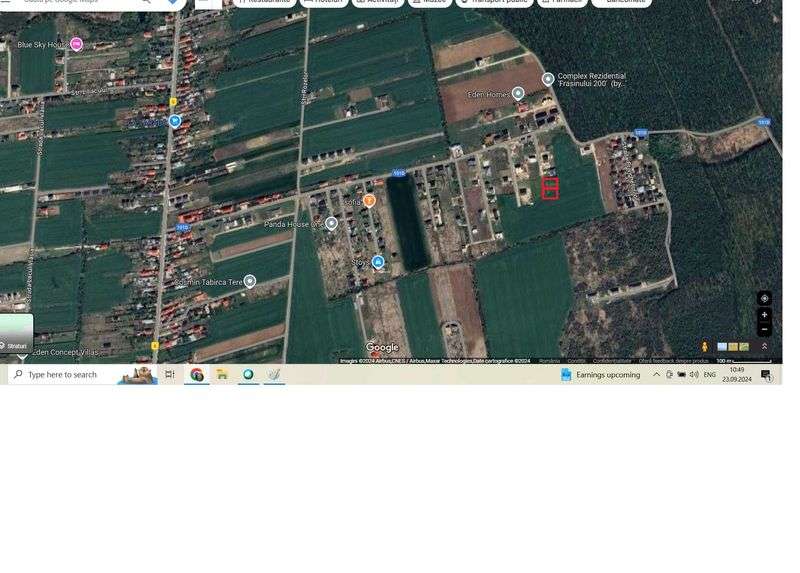Select the Panda House One marker
Image resolution: width=800 pixels, height=573 pixels.
(x=331, y=223)
